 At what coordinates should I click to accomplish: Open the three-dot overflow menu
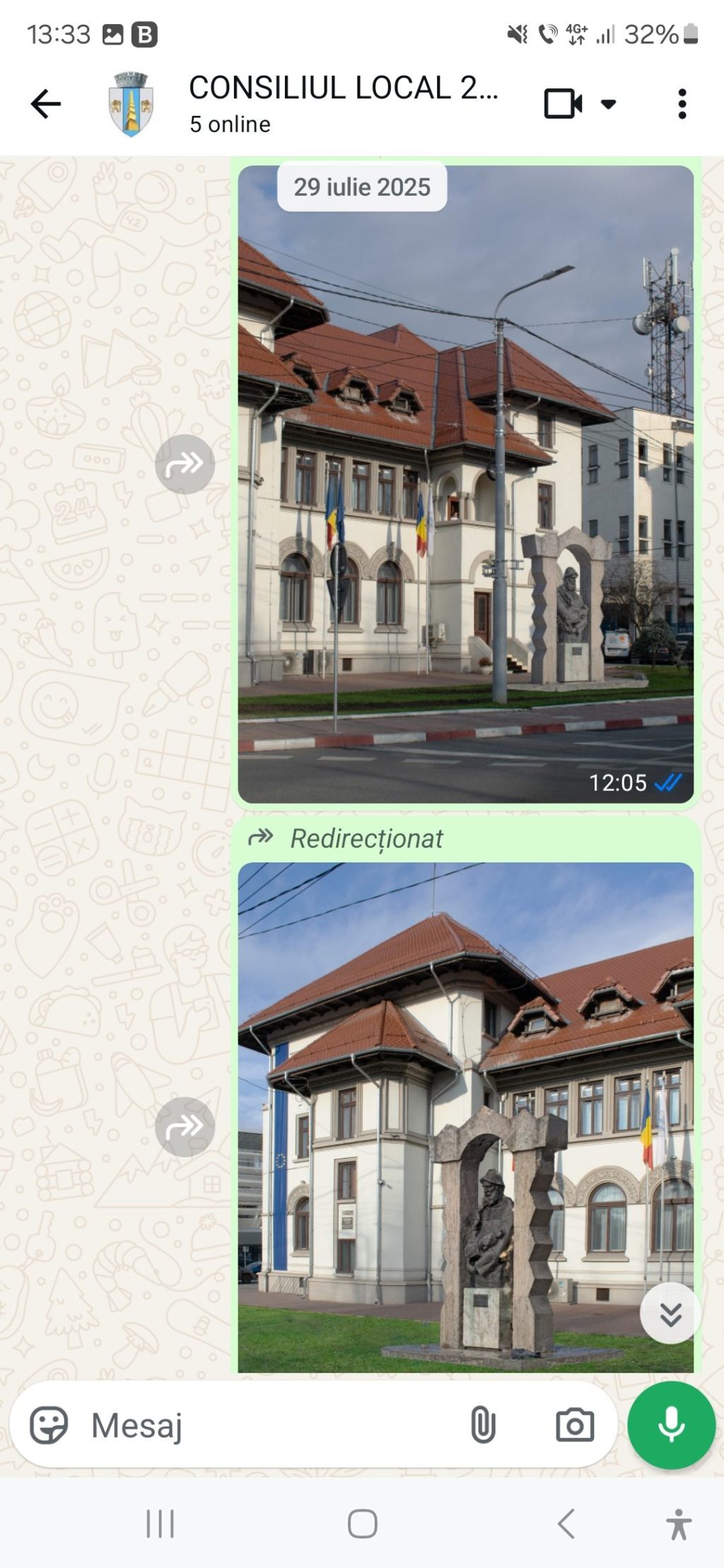click(682, 105)
